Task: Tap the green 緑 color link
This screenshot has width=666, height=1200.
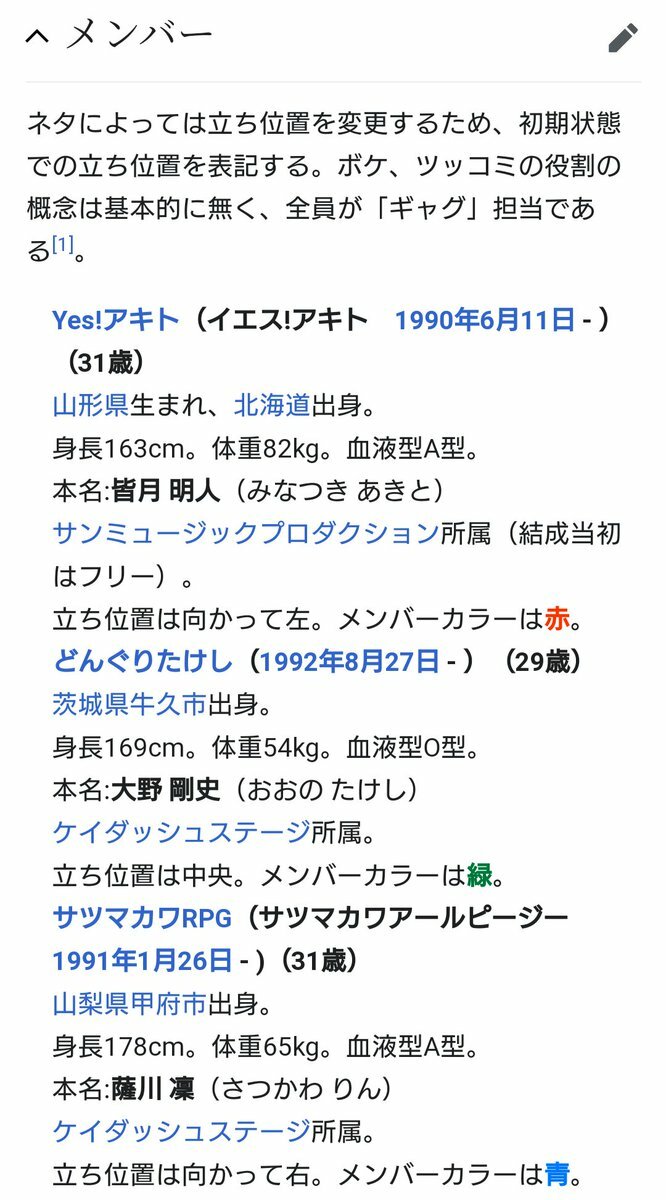Action: click(x=479, y=875)
